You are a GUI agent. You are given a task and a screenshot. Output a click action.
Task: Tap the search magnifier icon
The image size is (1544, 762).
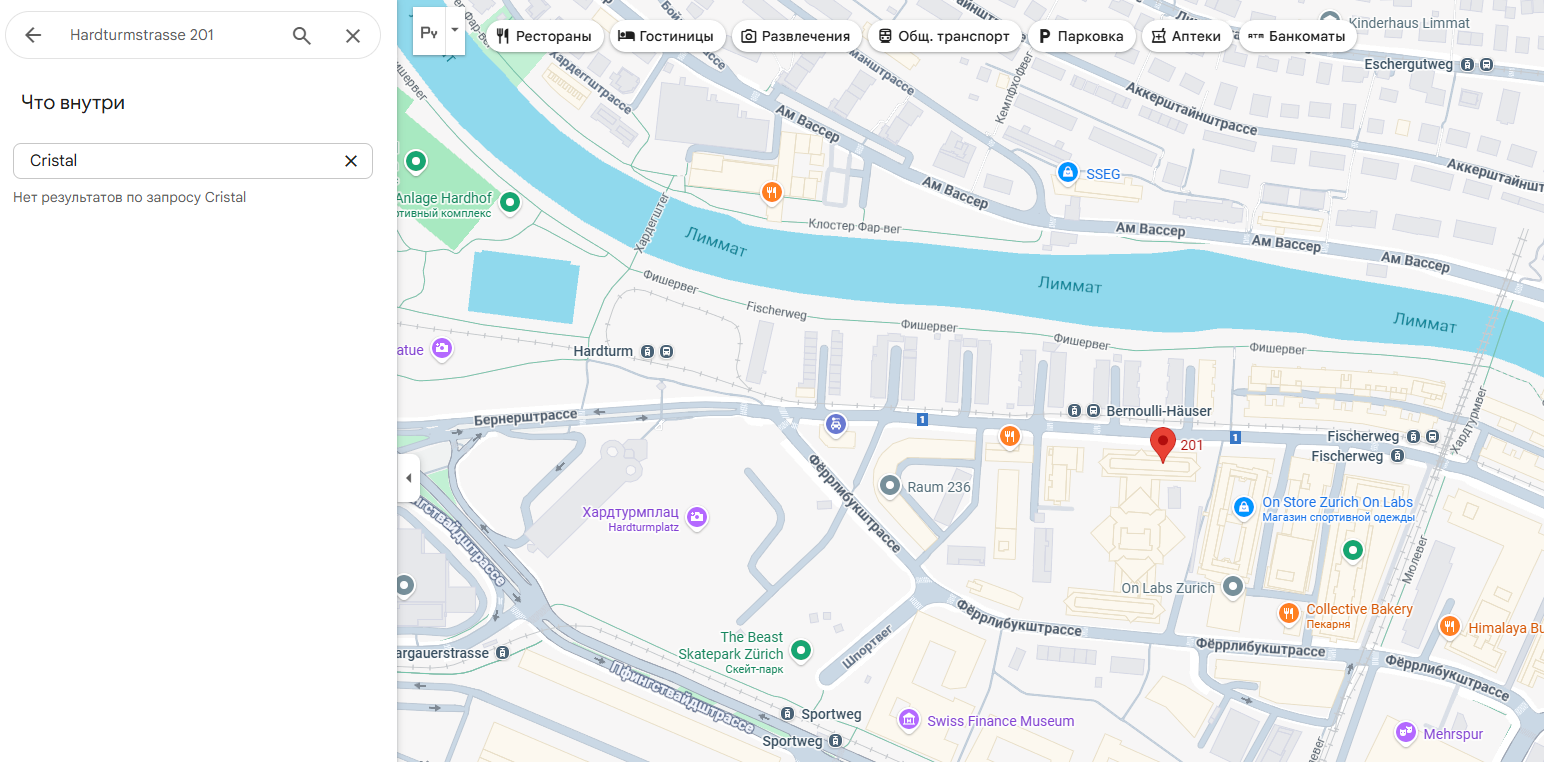[302, 35]
